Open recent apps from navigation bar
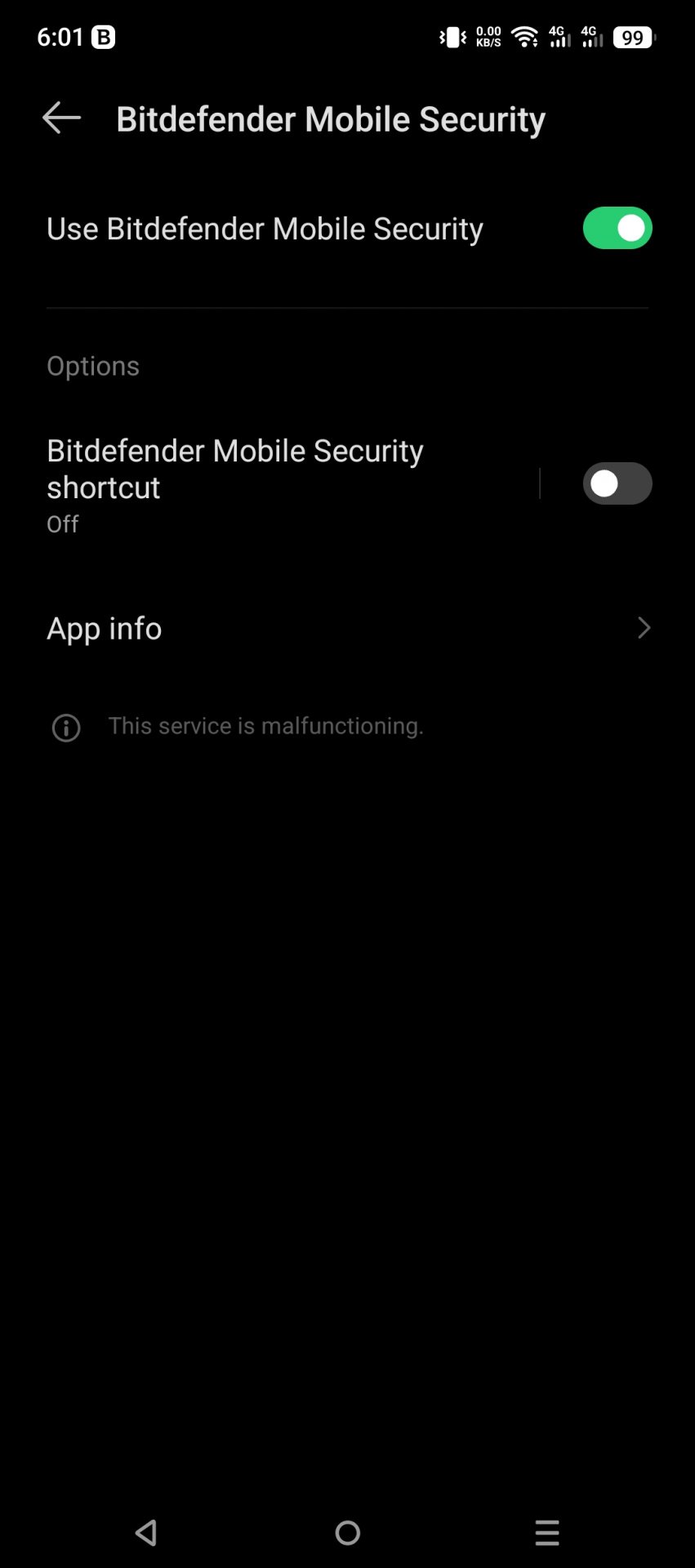695x1568 pixels. pos(547,1533)
